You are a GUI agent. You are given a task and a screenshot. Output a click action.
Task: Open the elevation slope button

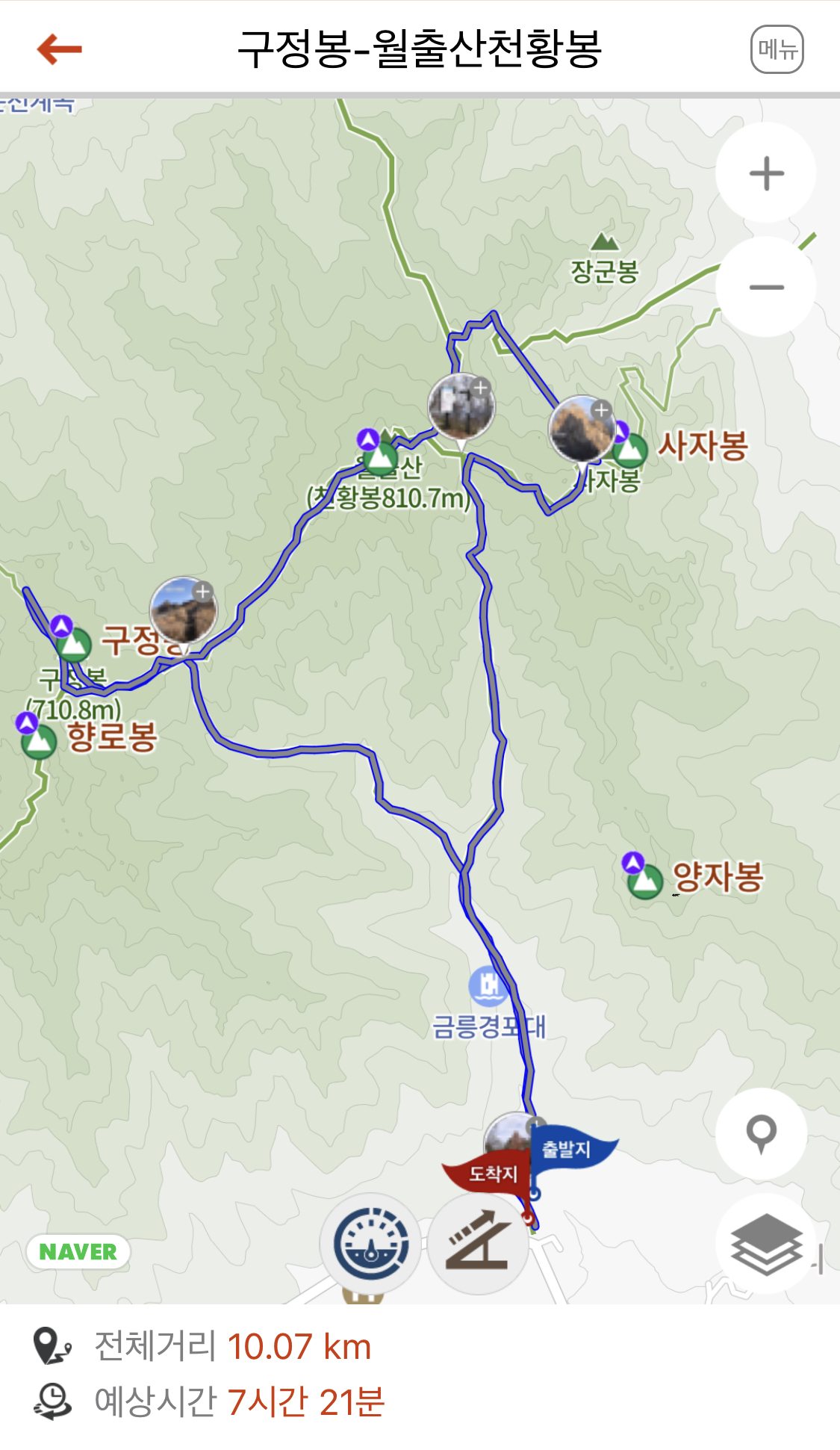pos(479,1244)
